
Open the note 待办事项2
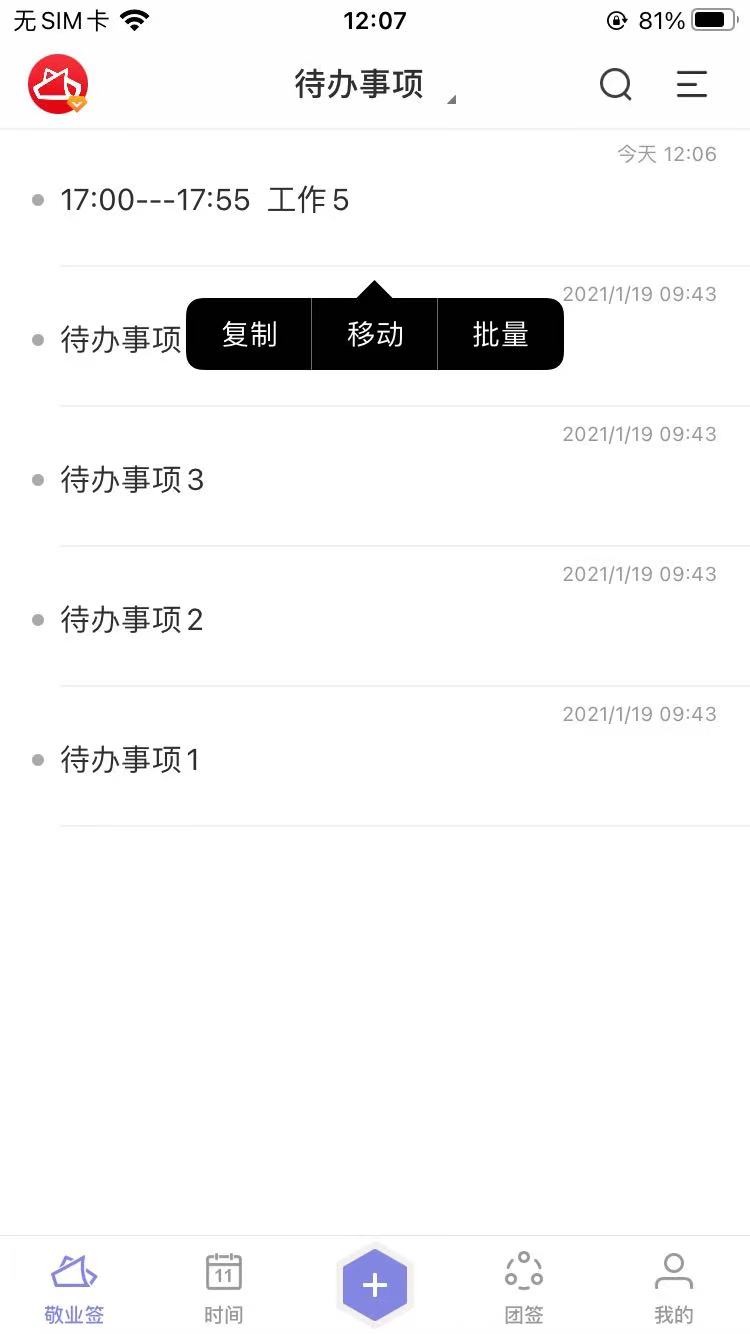(375, 617)
